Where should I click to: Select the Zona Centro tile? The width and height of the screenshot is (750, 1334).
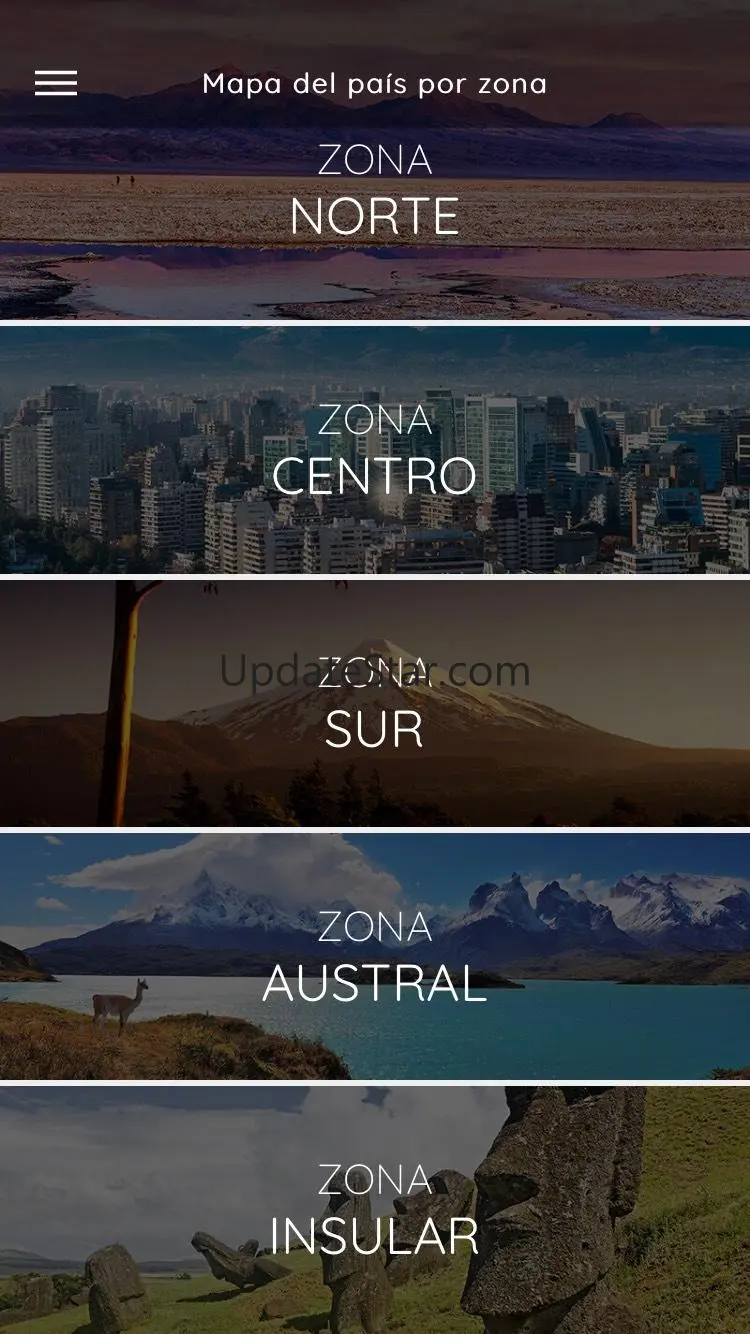[375, 452]
